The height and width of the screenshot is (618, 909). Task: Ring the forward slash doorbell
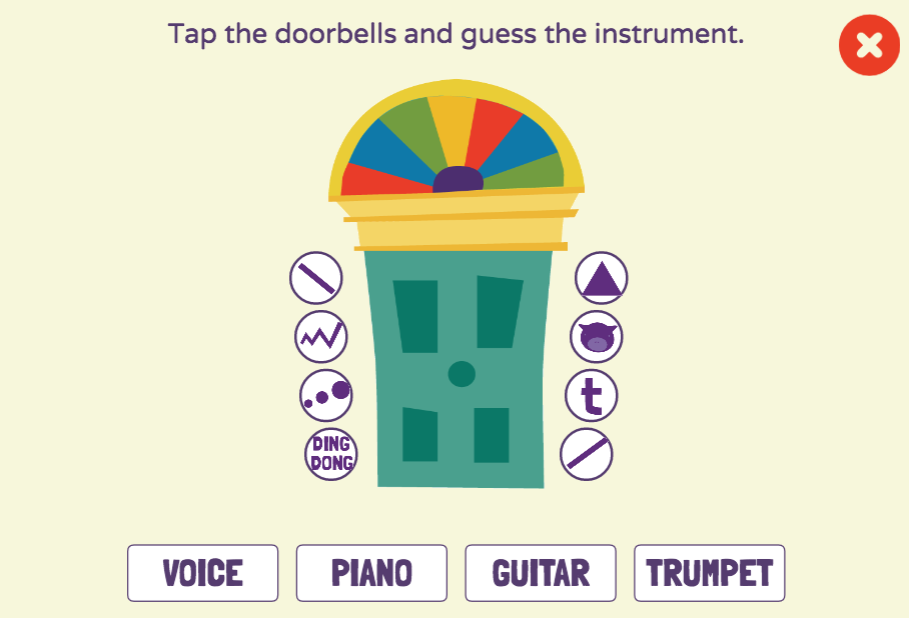(586, 454)
